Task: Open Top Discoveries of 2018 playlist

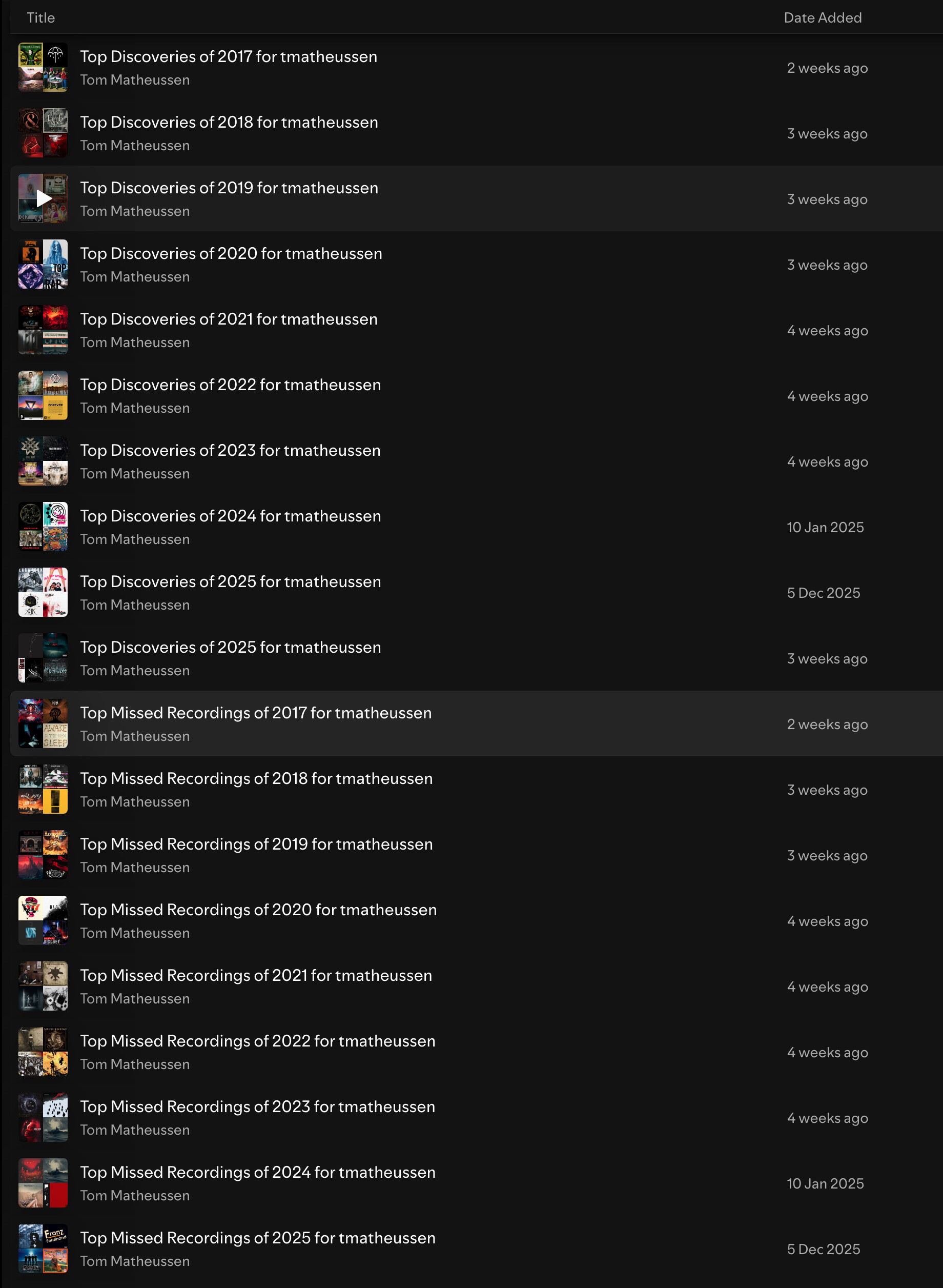Action: (229, 123)
